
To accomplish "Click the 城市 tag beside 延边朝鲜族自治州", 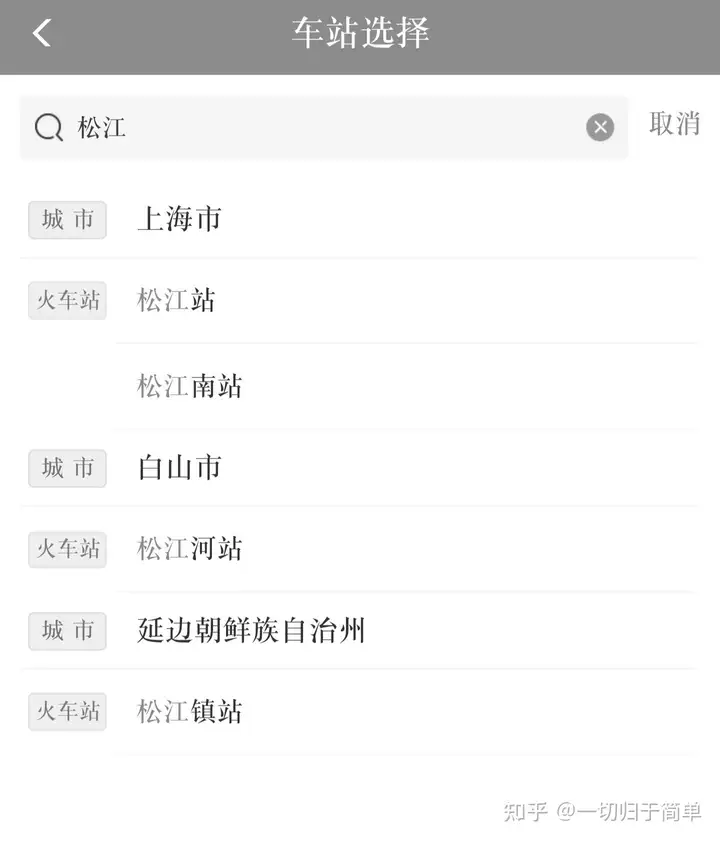I will pyautogui.click(x=66, y=631).
